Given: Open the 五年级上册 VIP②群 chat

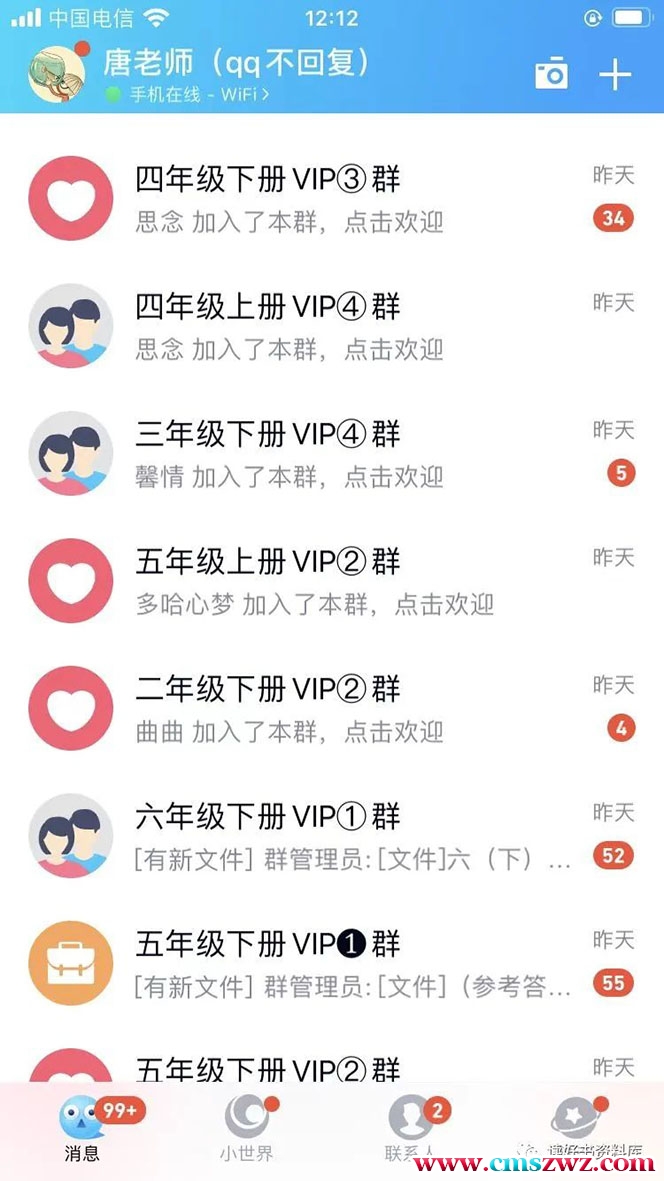Looking at the screenshot, I should tap(330, 581).
